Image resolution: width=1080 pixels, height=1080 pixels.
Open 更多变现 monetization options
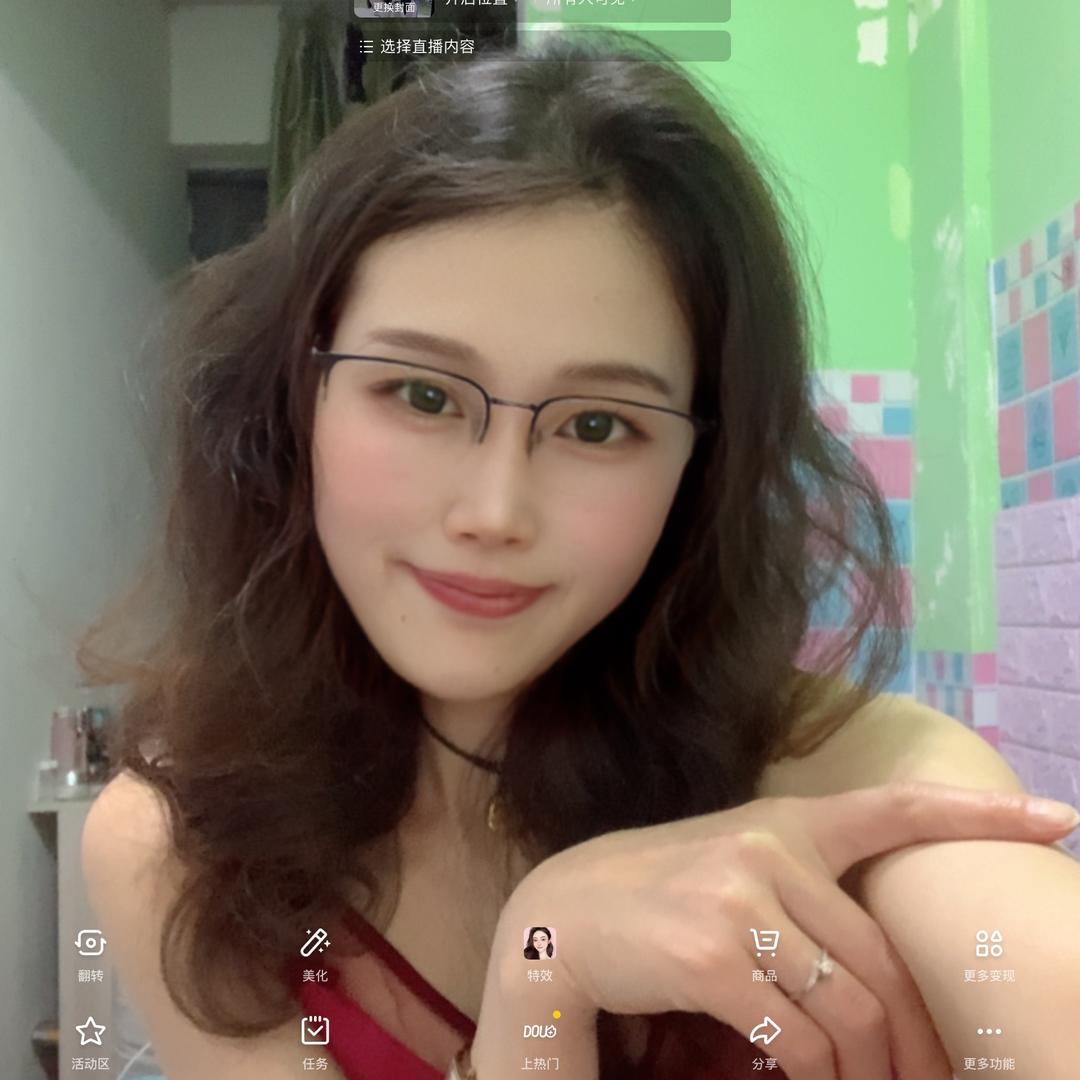[988, 953]
